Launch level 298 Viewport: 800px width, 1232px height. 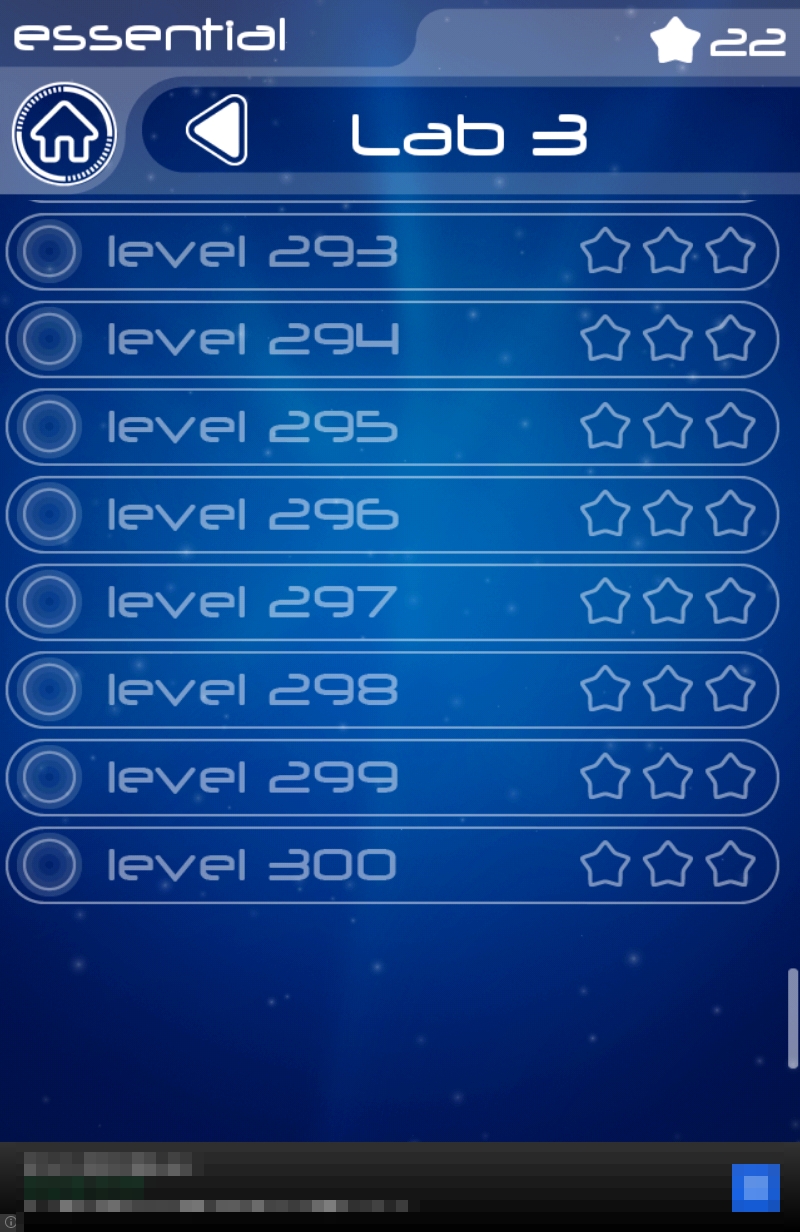coord(392,690)
